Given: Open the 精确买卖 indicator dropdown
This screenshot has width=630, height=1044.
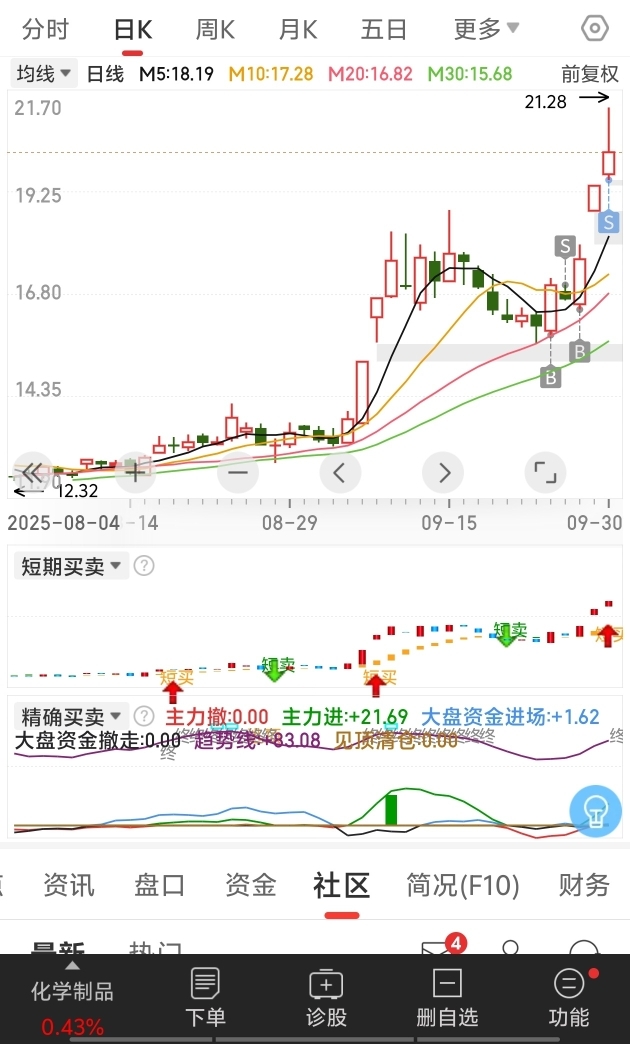Looking at the screenshot, I should pos(71,716).
